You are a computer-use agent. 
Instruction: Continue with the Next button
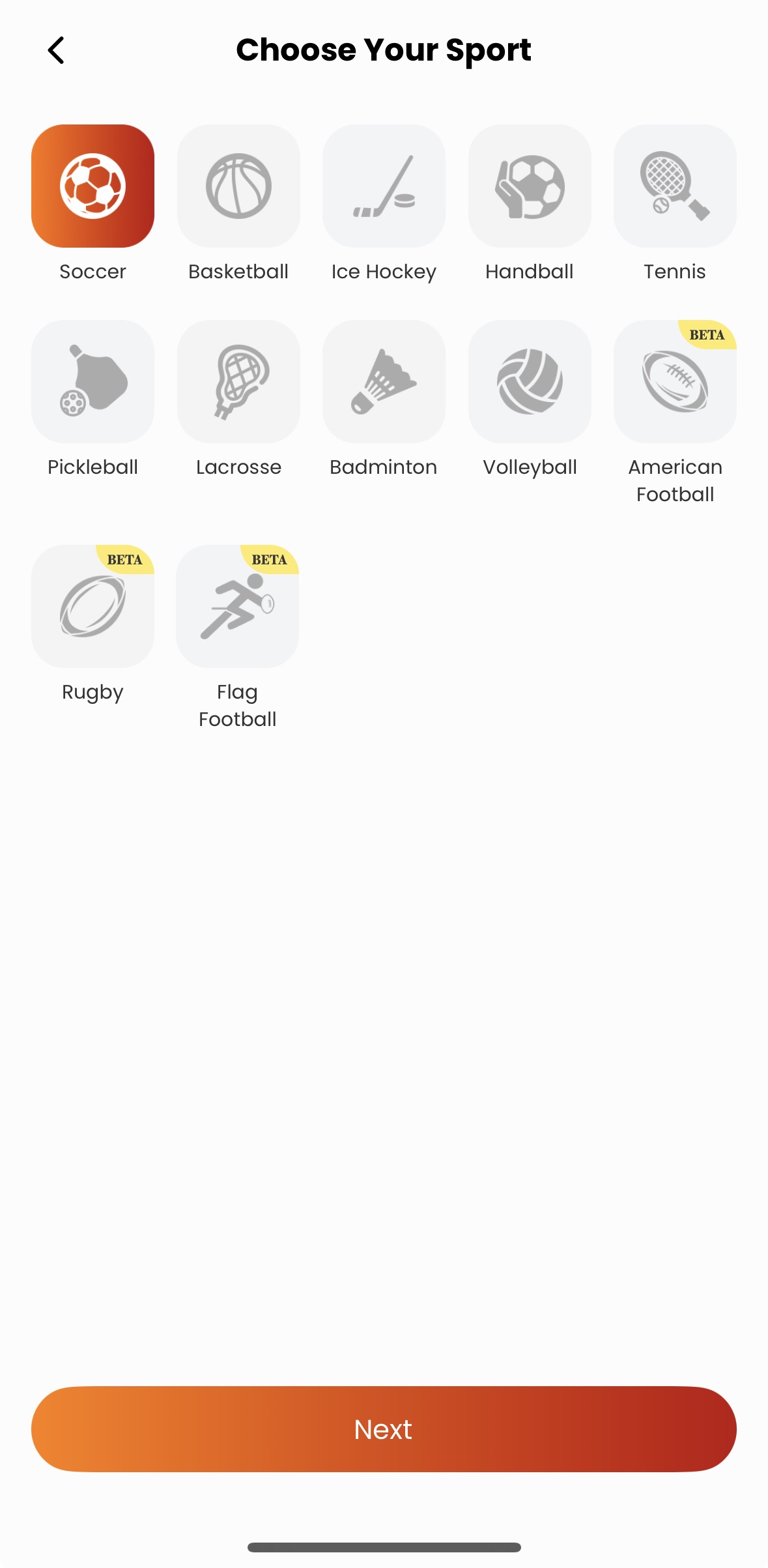(384, 1429)
